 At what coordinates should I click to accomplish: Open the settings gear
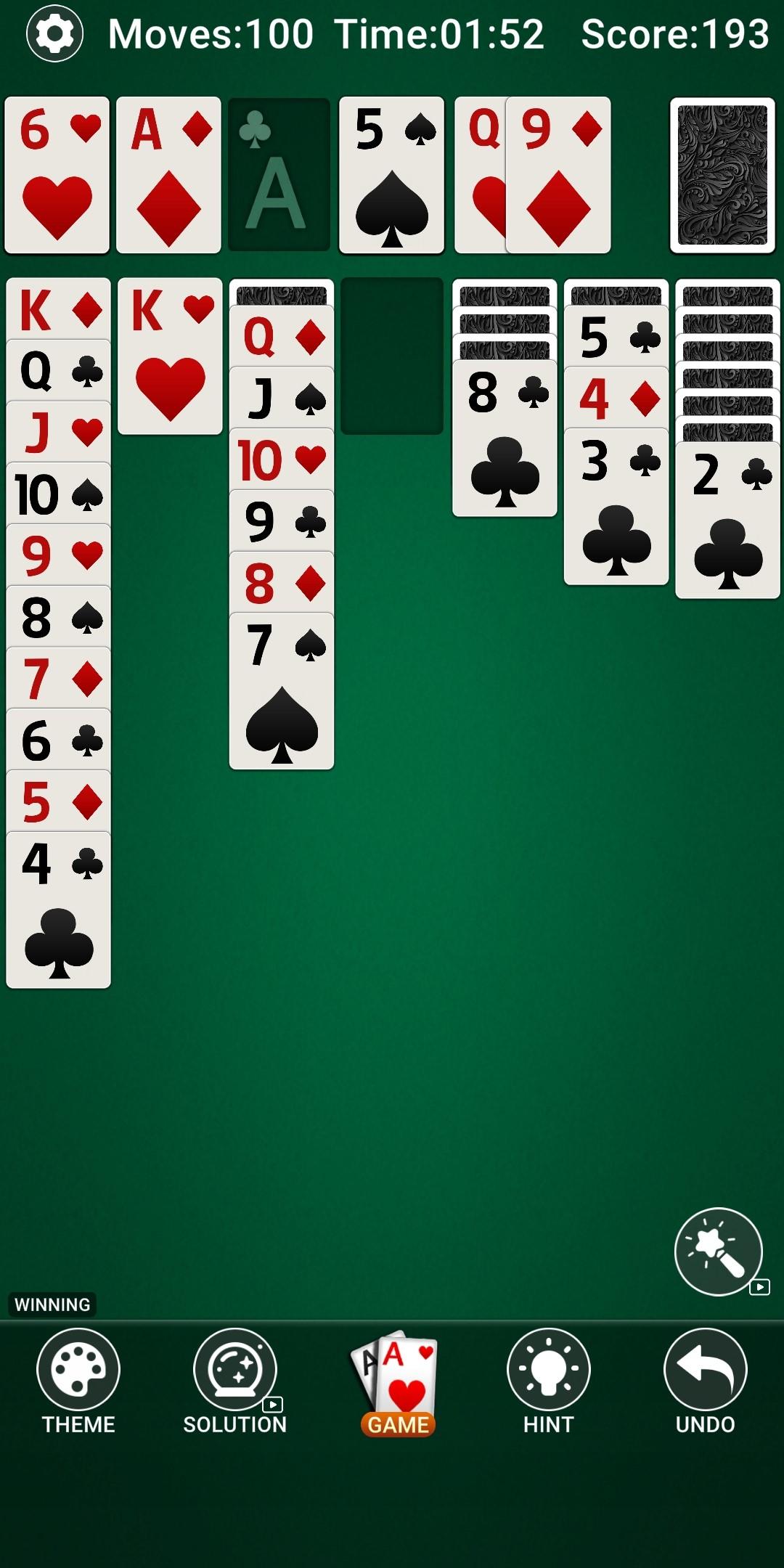tap(55, 33)
